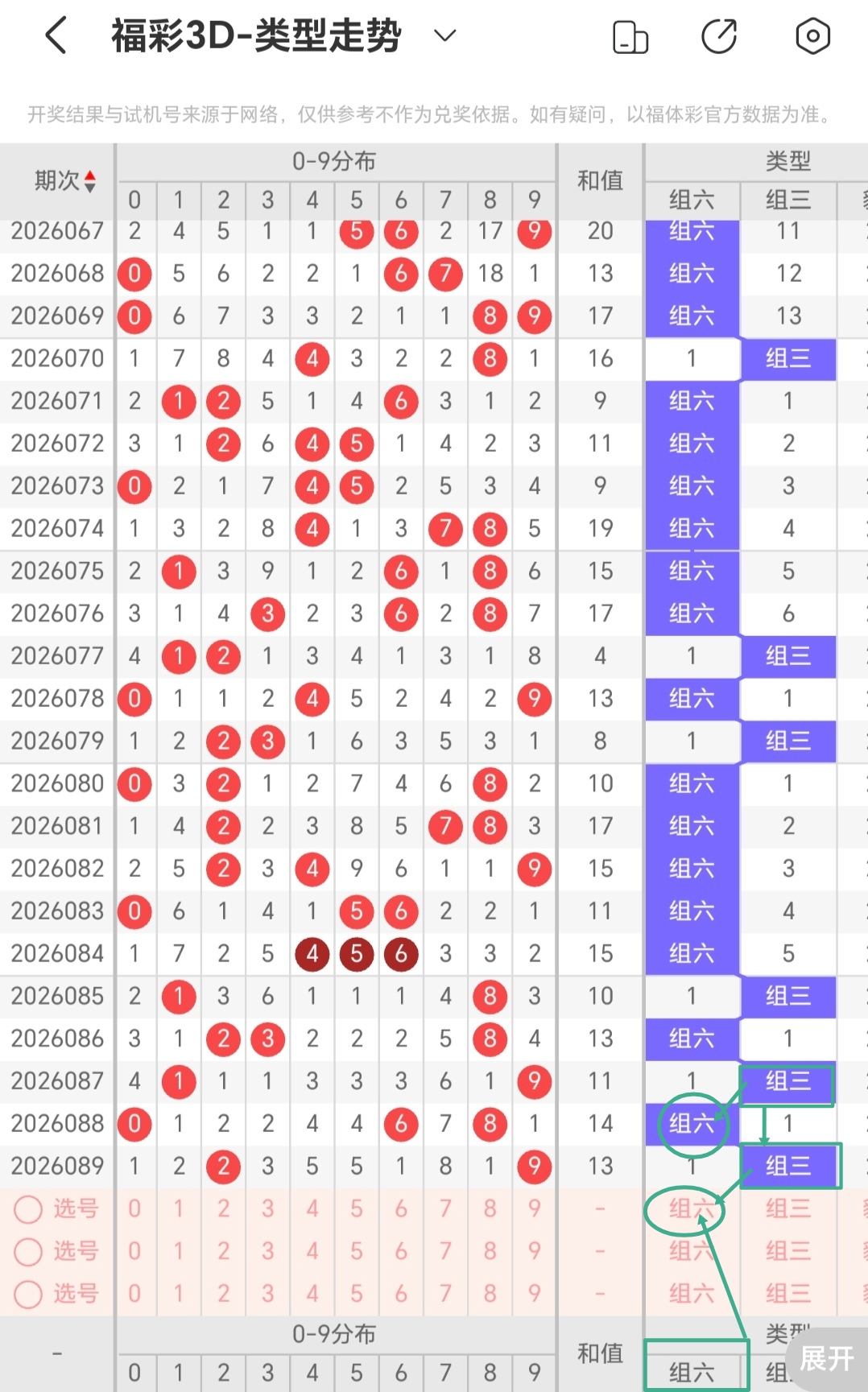Expand the panel with 展开 button
Image resolution: width=868 pixels, height=1392 pixels.
(x=826, y=1360)
